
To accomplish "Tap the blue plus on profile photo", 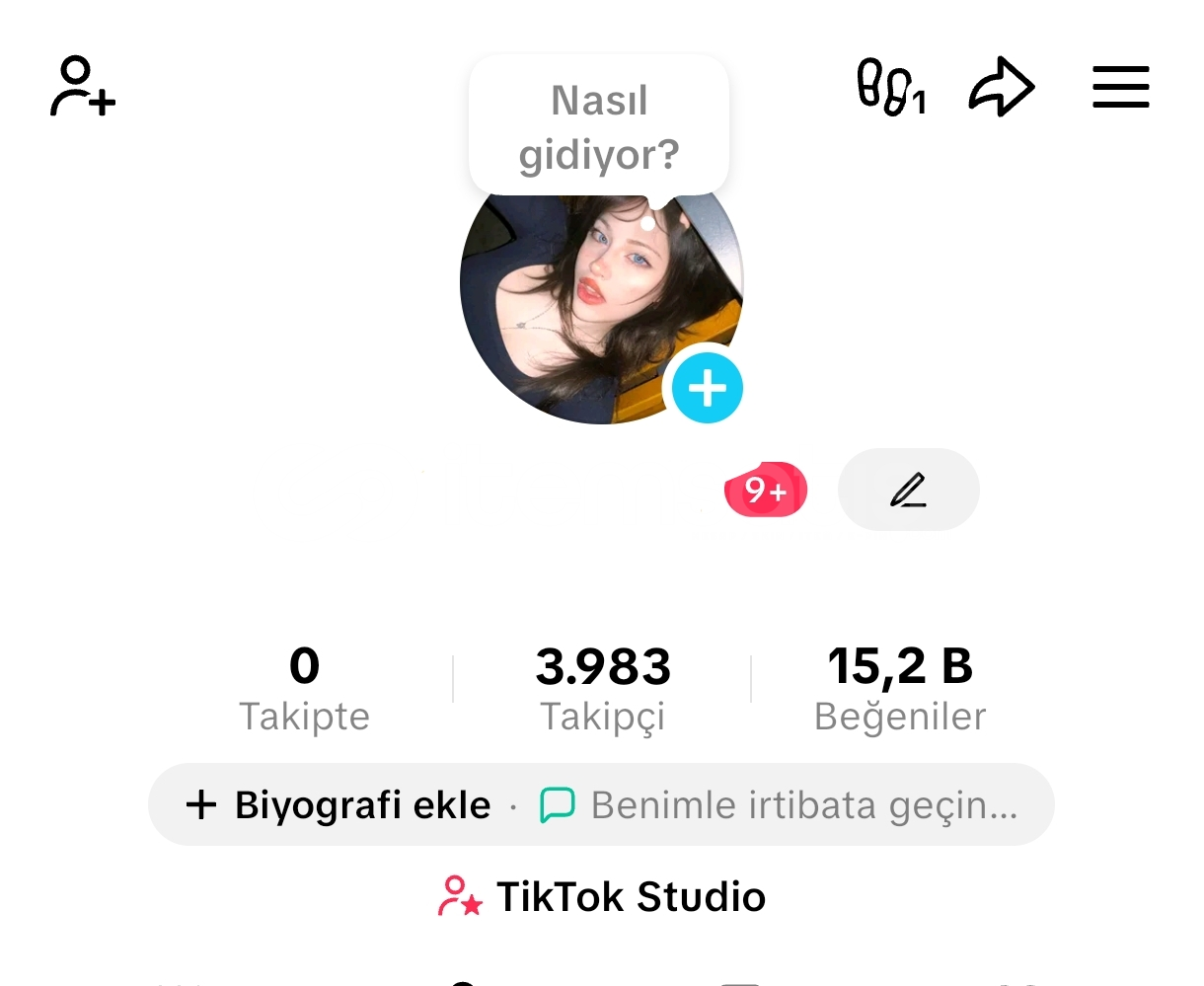I will coord(707,388).
